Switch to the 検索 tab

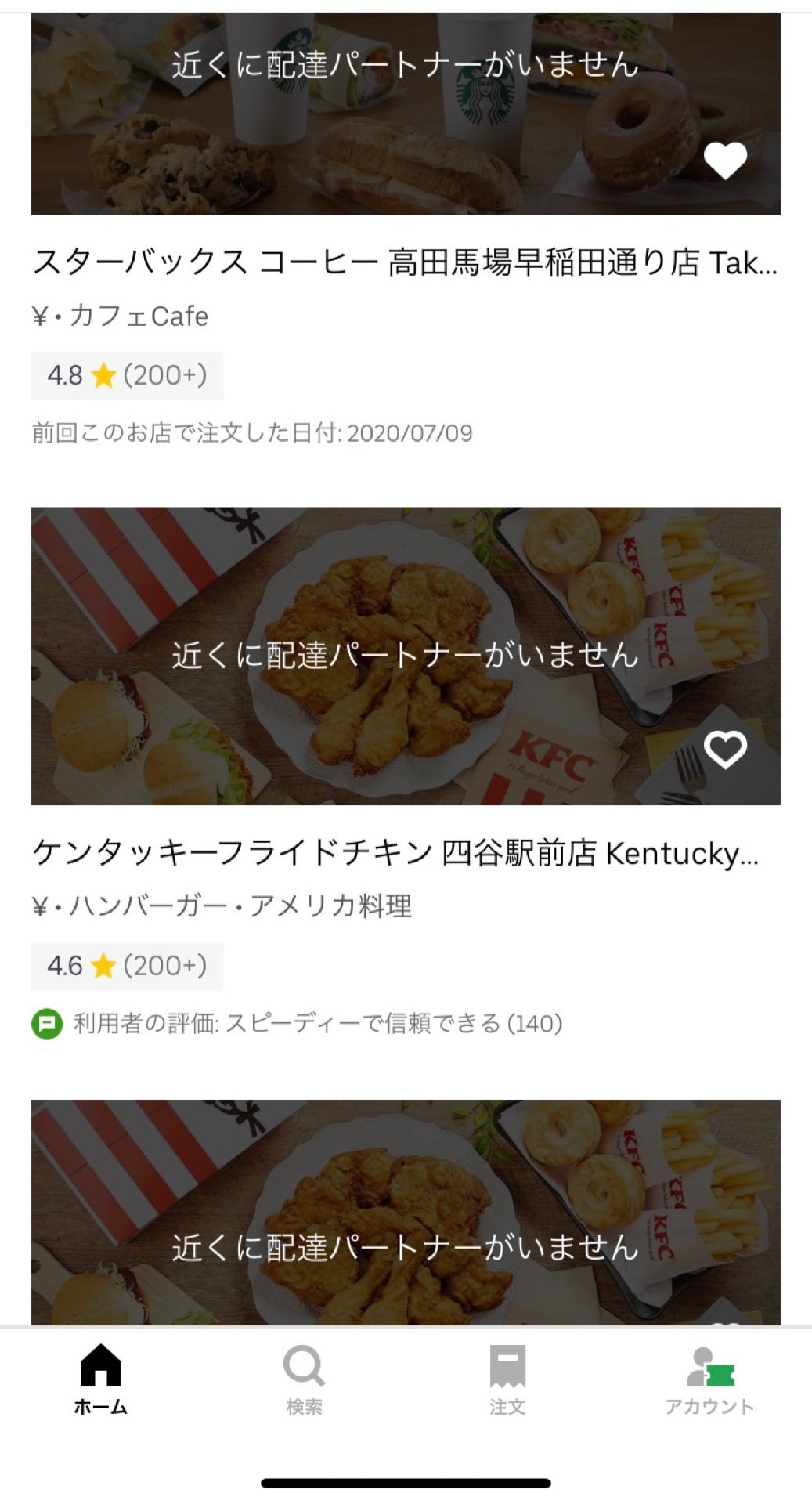pos(305,1379)
